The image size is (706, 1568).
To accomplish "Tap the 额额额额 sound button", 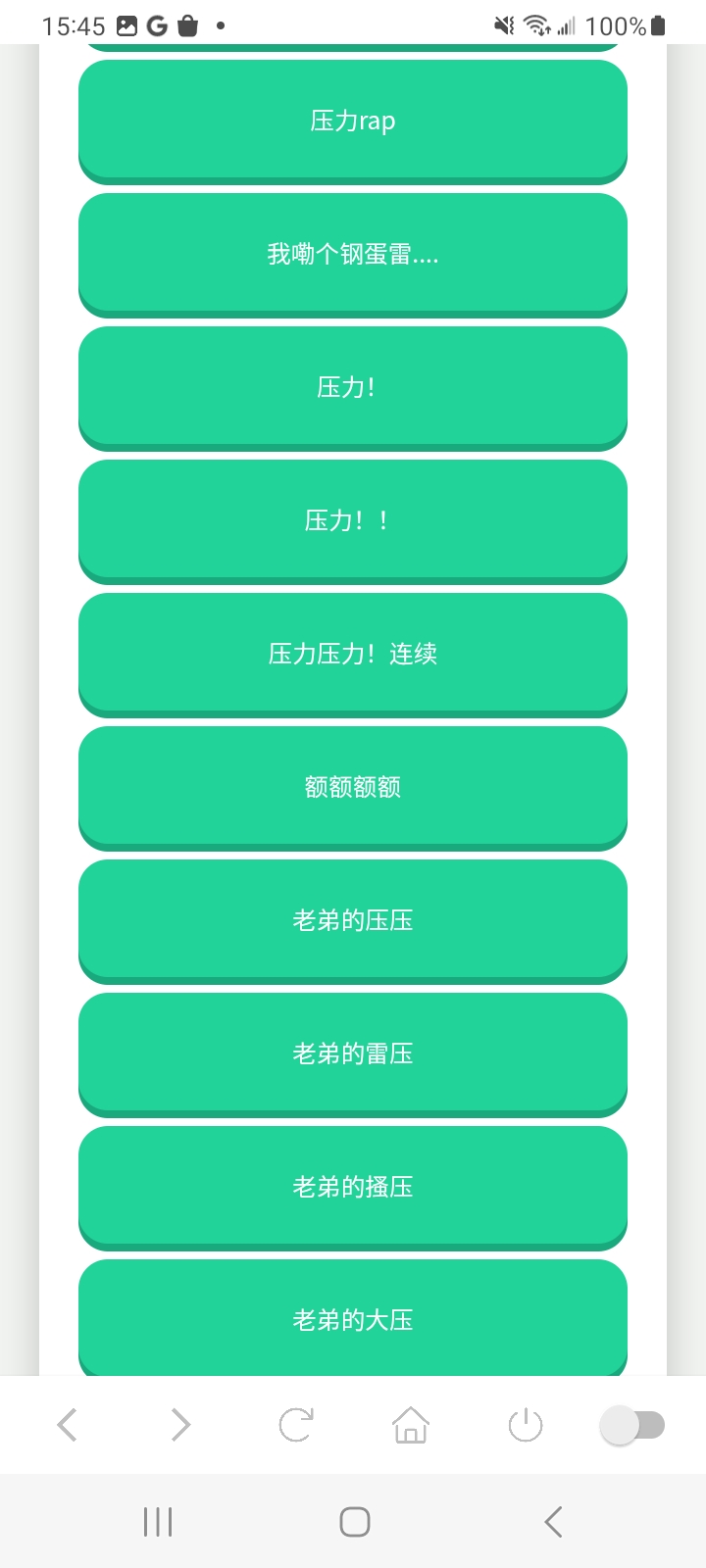I will click(x=353, y=787).
